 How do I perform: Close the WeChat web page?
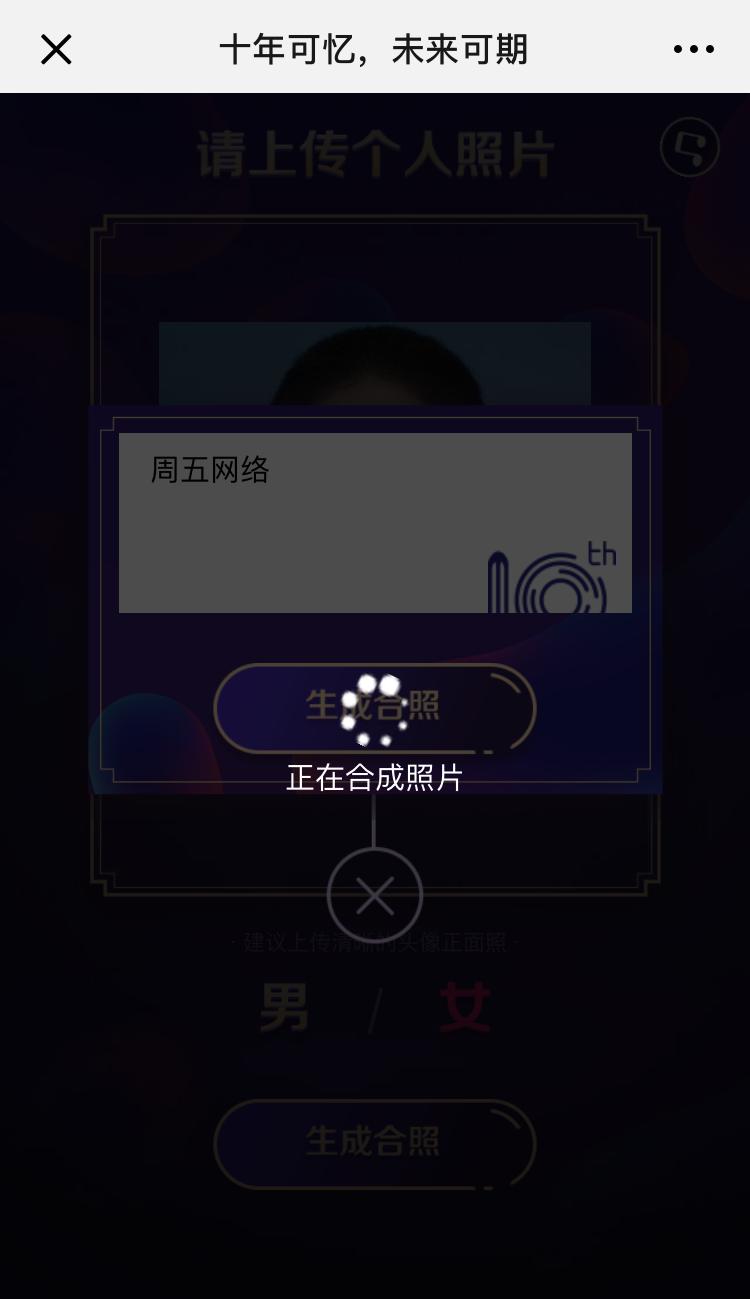[56, 48]
